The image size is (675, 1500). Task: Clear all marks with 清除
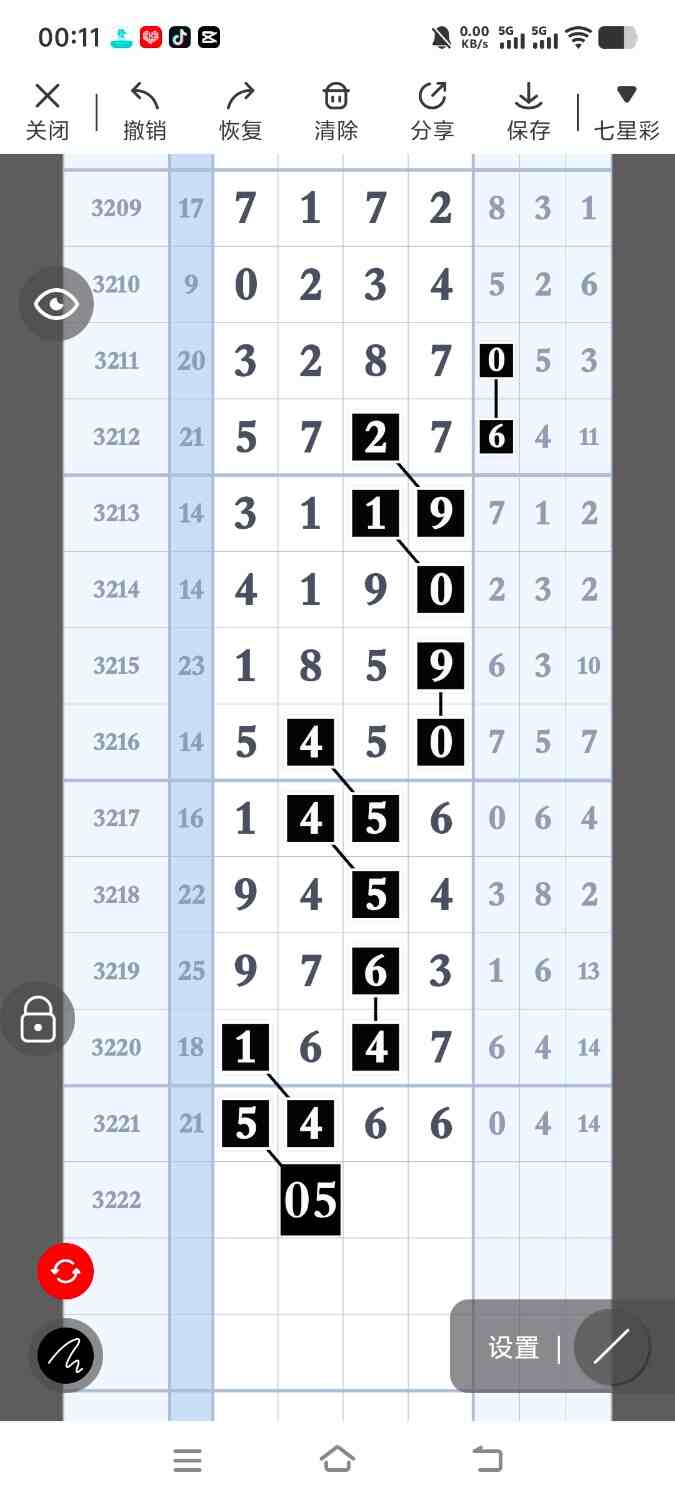pyautogui.click(x=336, y=111)
